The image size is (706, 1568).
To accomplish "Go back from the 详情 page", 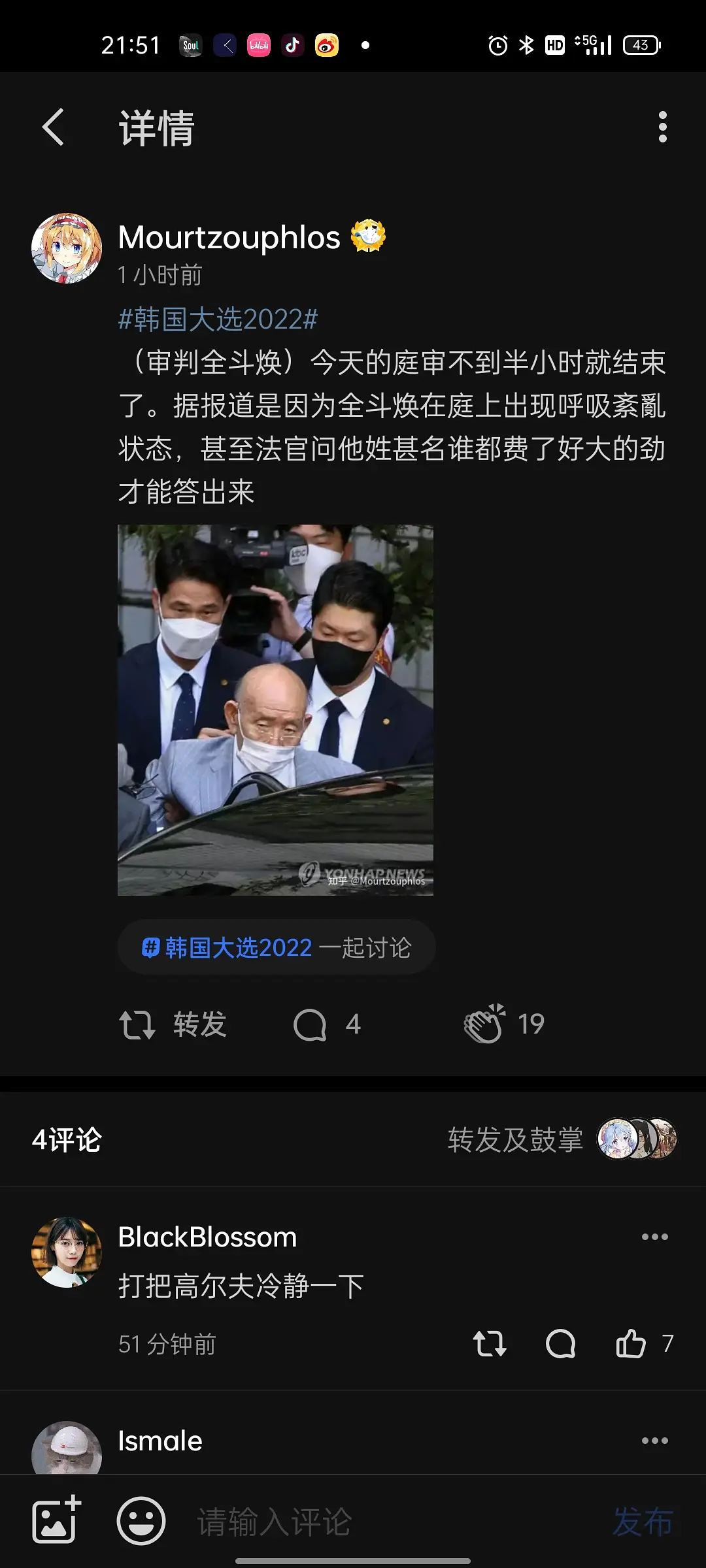I will [54, 127].
